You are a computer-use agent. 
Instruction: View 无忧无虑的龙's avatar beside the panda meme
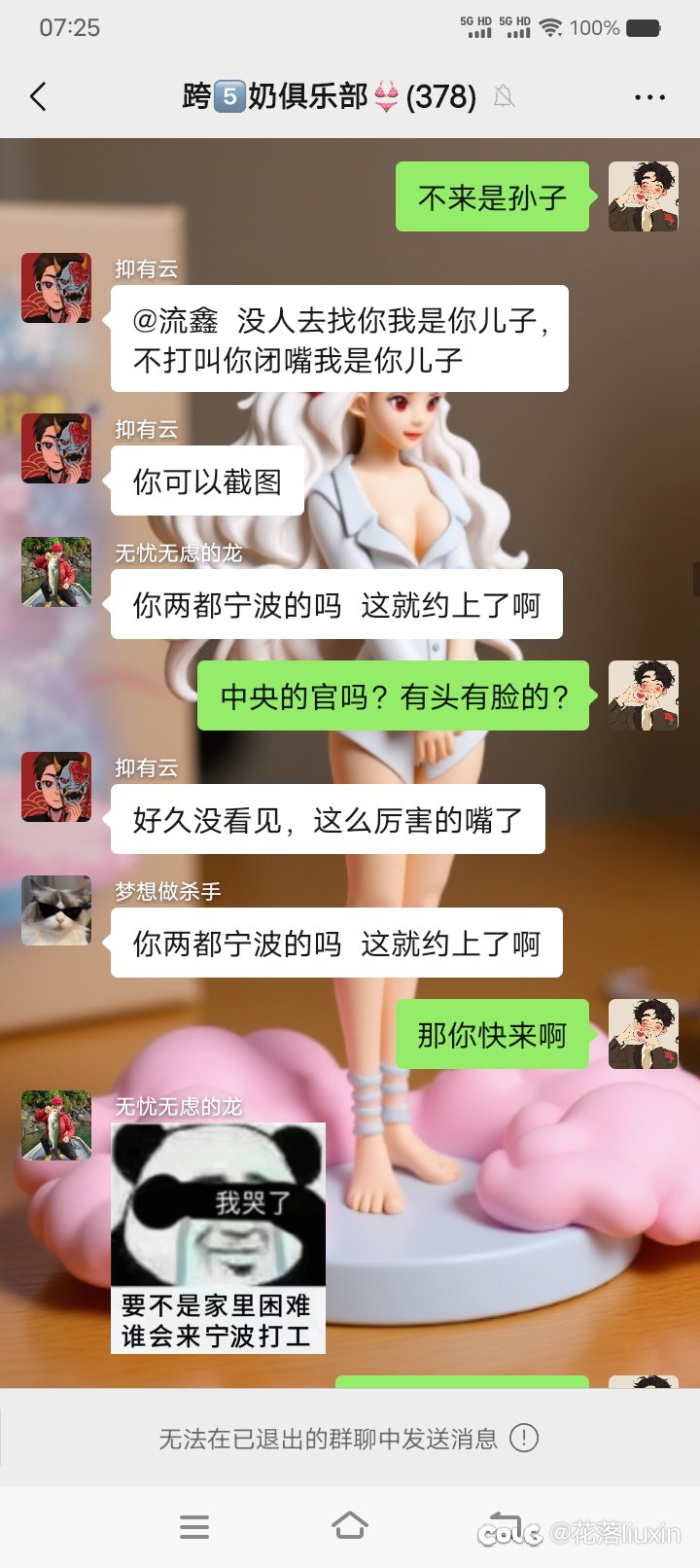point(56,1125)
